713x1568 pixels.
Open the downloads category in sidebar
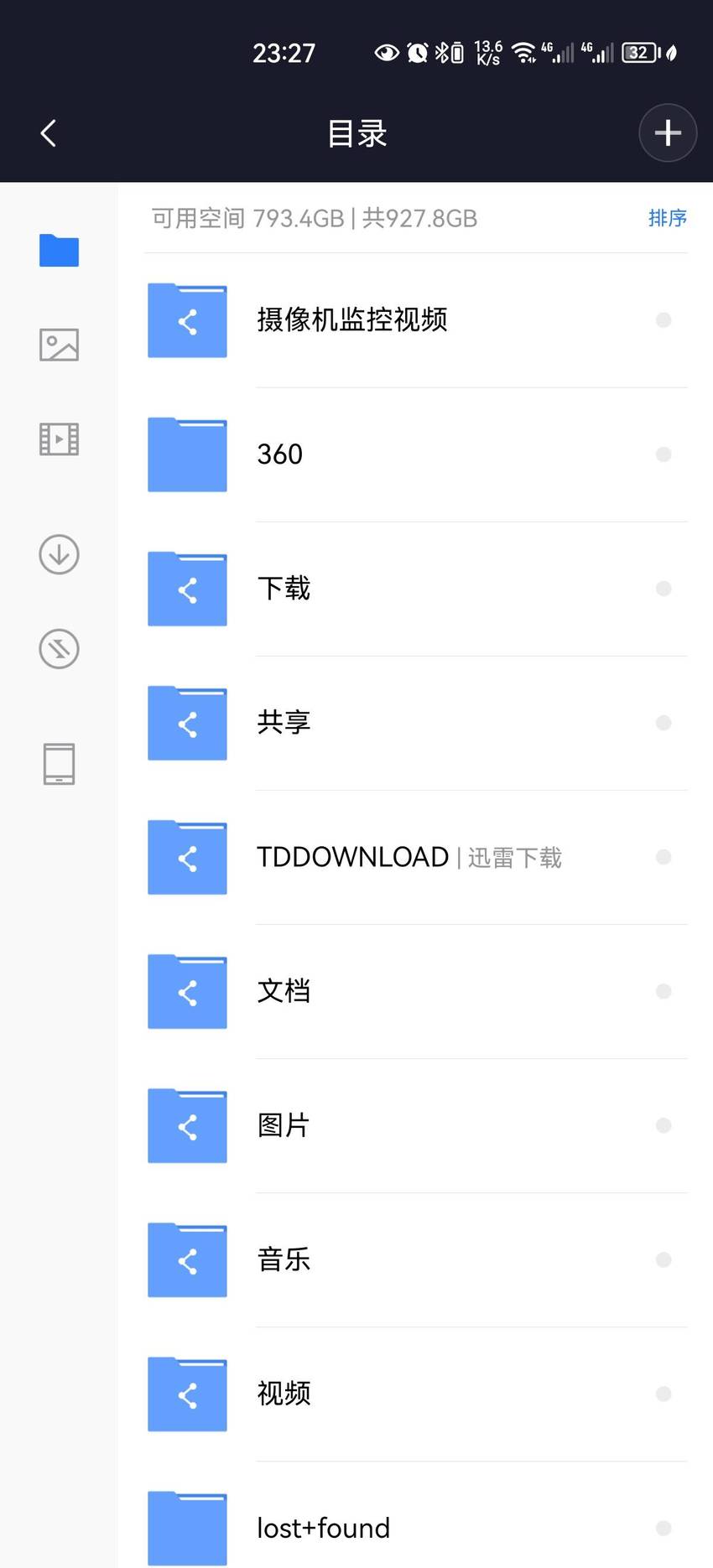coord(59,554)
